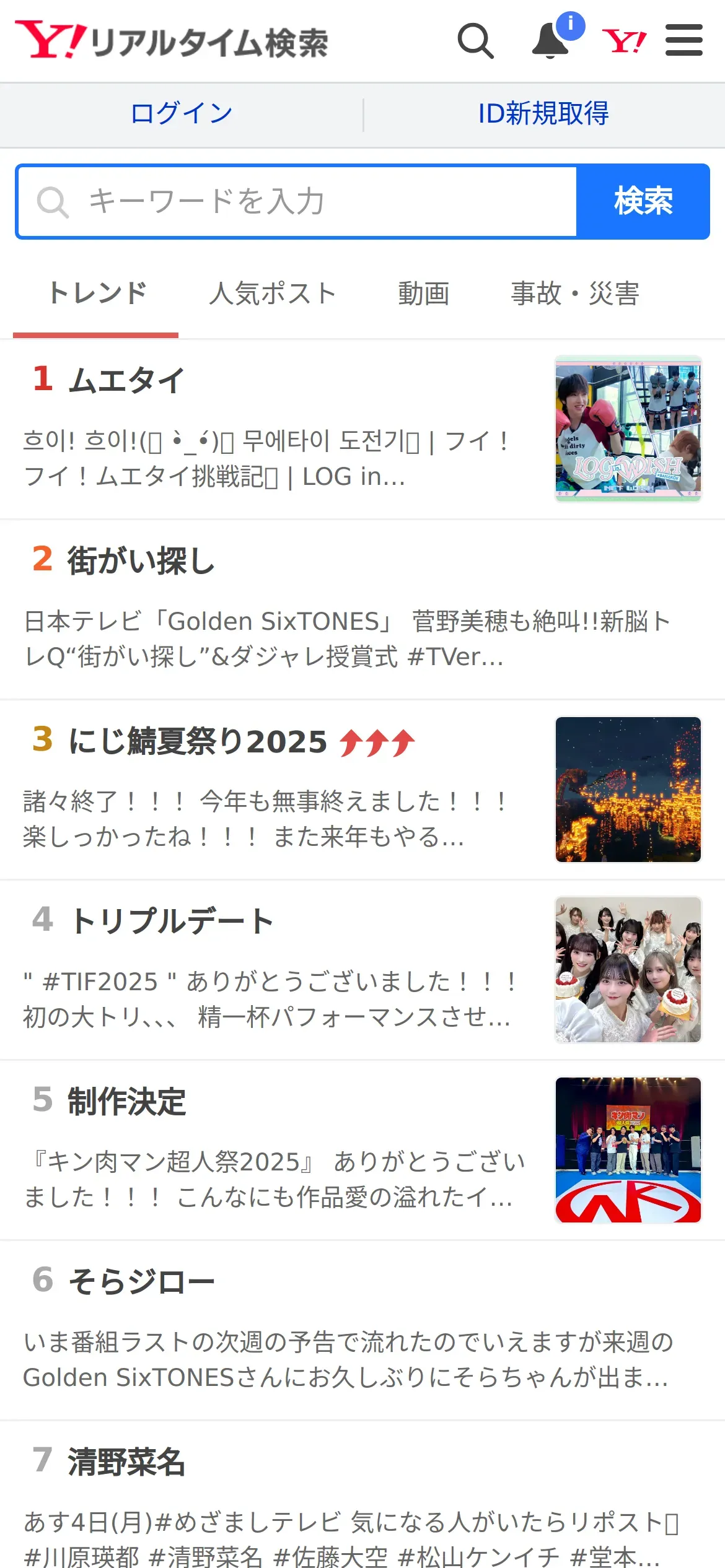Switch to the 事故・災害 tab
This screenshot has height=1568, width=725.
click(x=575, y=294)
